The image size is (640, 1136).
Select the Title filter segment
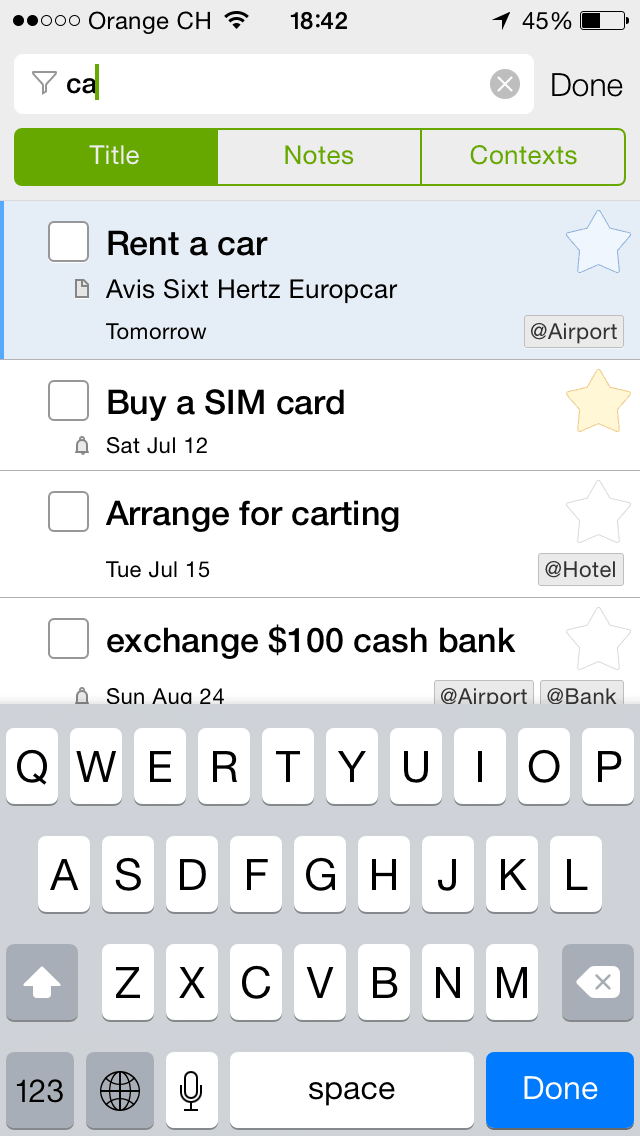pyautogui.click(x=115, y=156)
